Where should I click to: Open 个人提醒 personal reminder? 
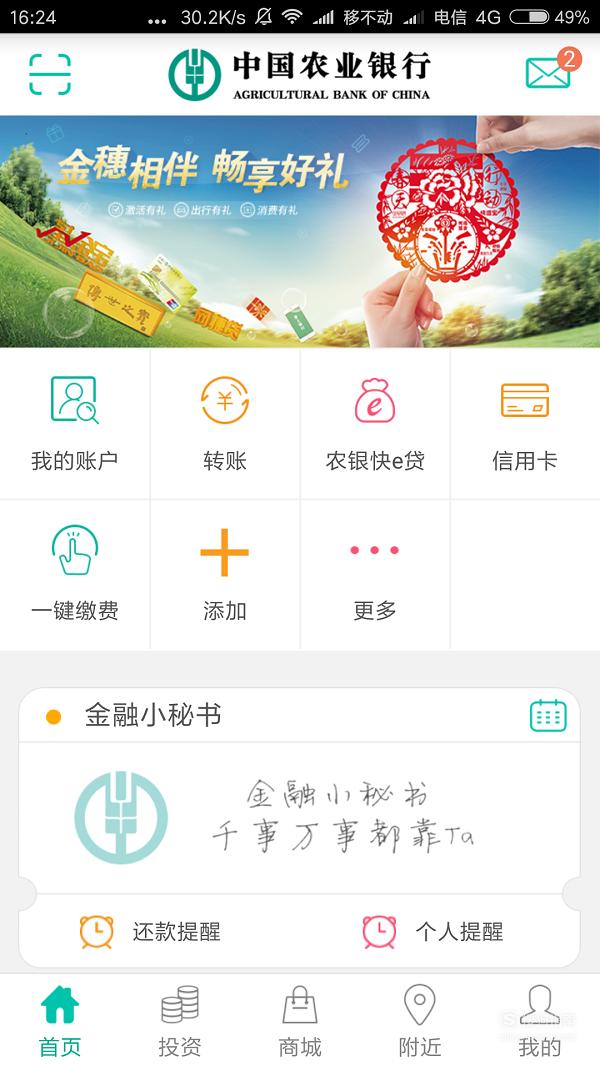click(434, 931)
